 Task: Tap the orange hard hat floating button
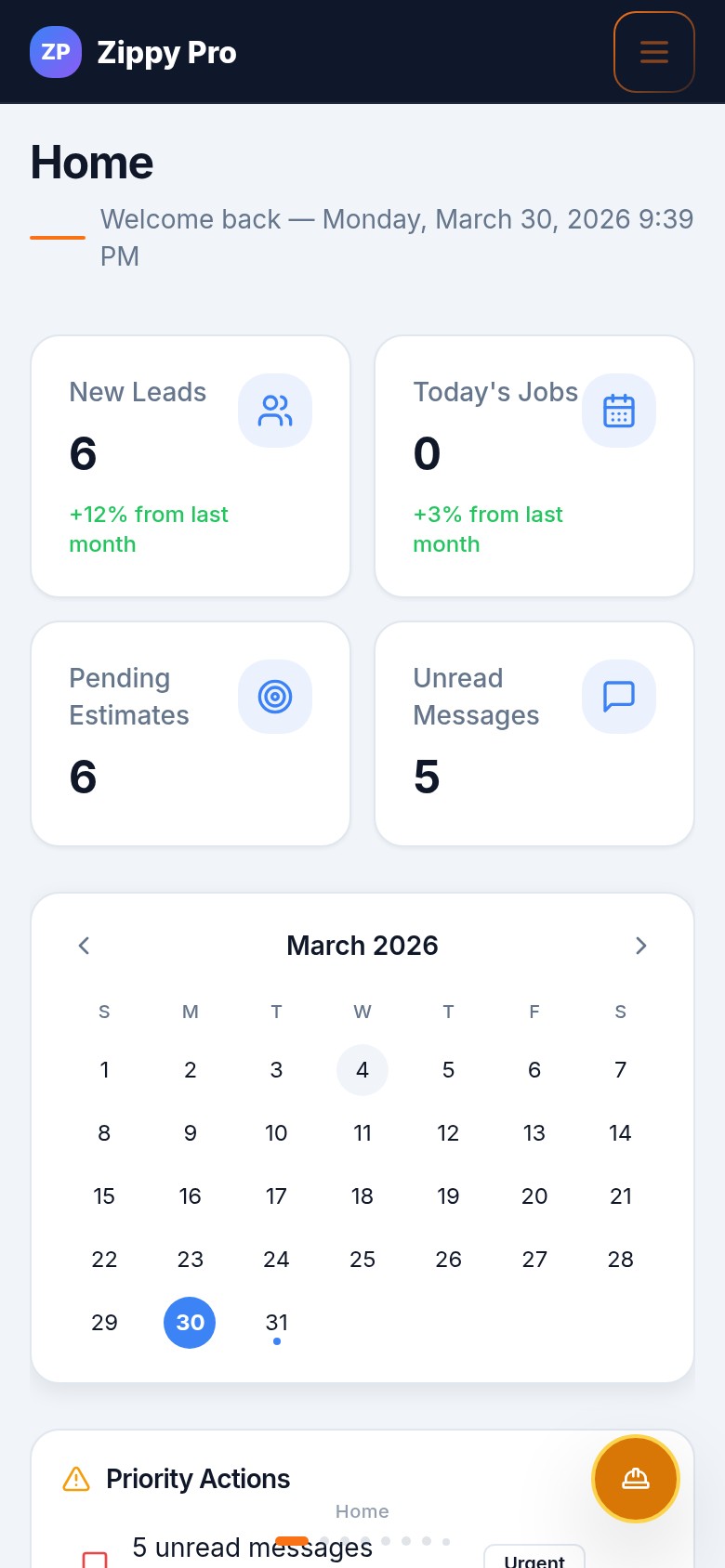point(636,1479)
